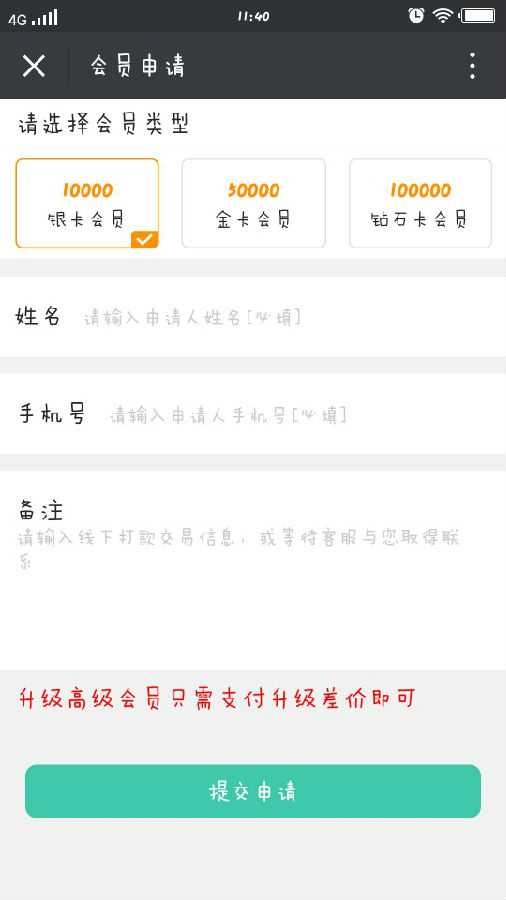The width and height of the screenshot is (506, 900).
Task: Pick the 钻石卡会员 100000 option
Action: [421, 203]
